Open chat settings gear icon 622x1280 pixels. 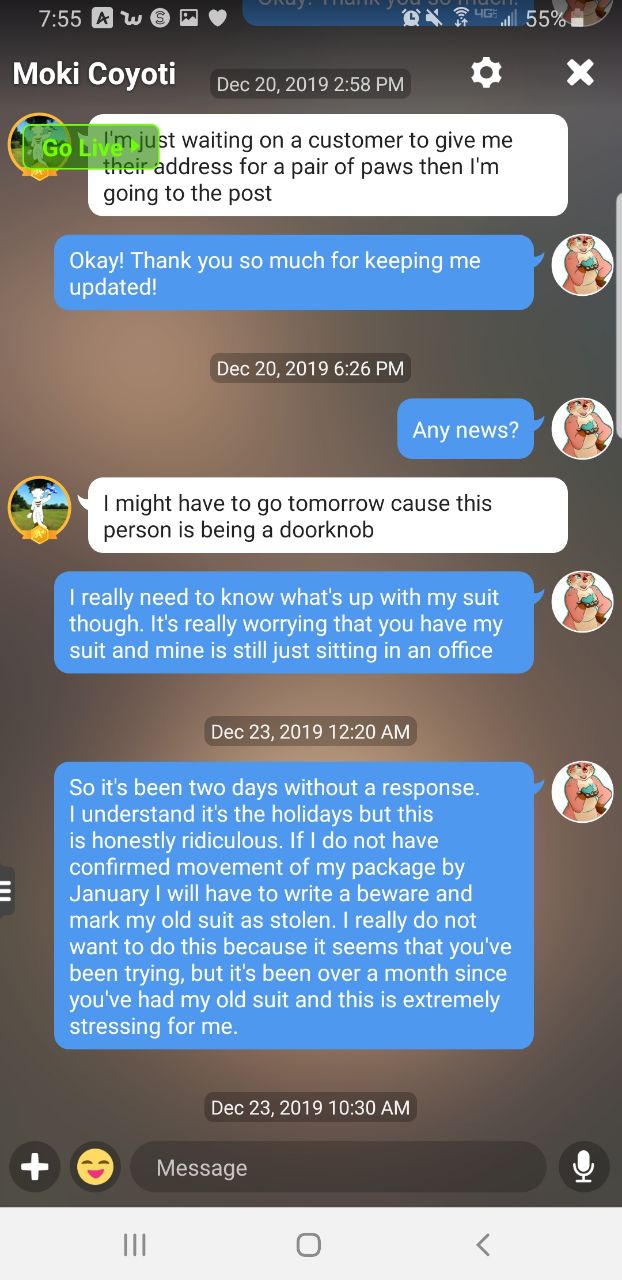pos(486,72)
